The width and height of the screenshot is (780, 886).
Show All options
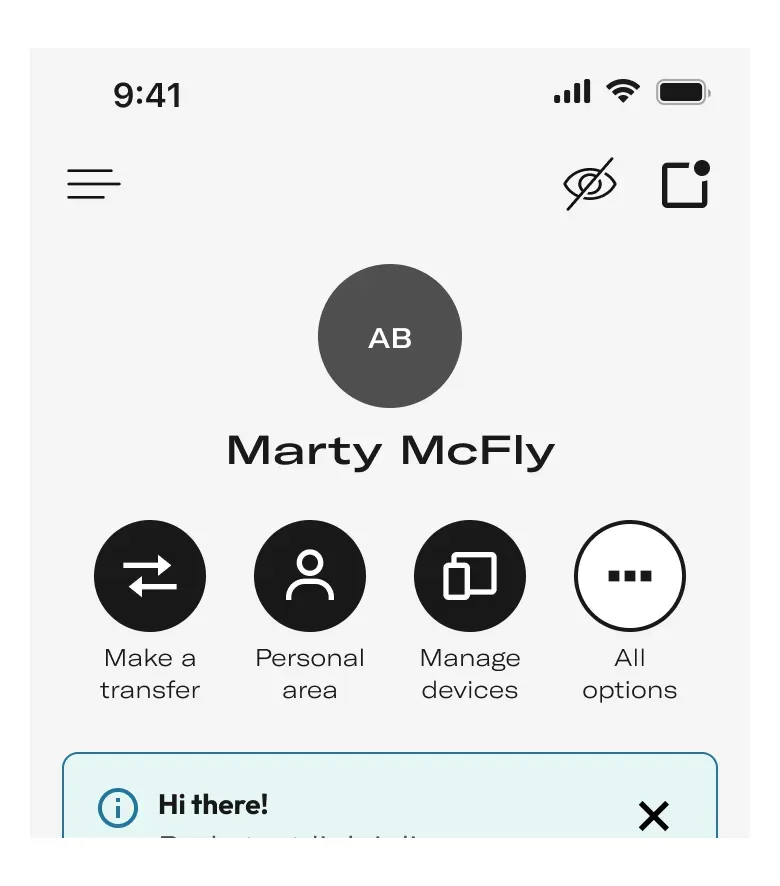point(630,576)
